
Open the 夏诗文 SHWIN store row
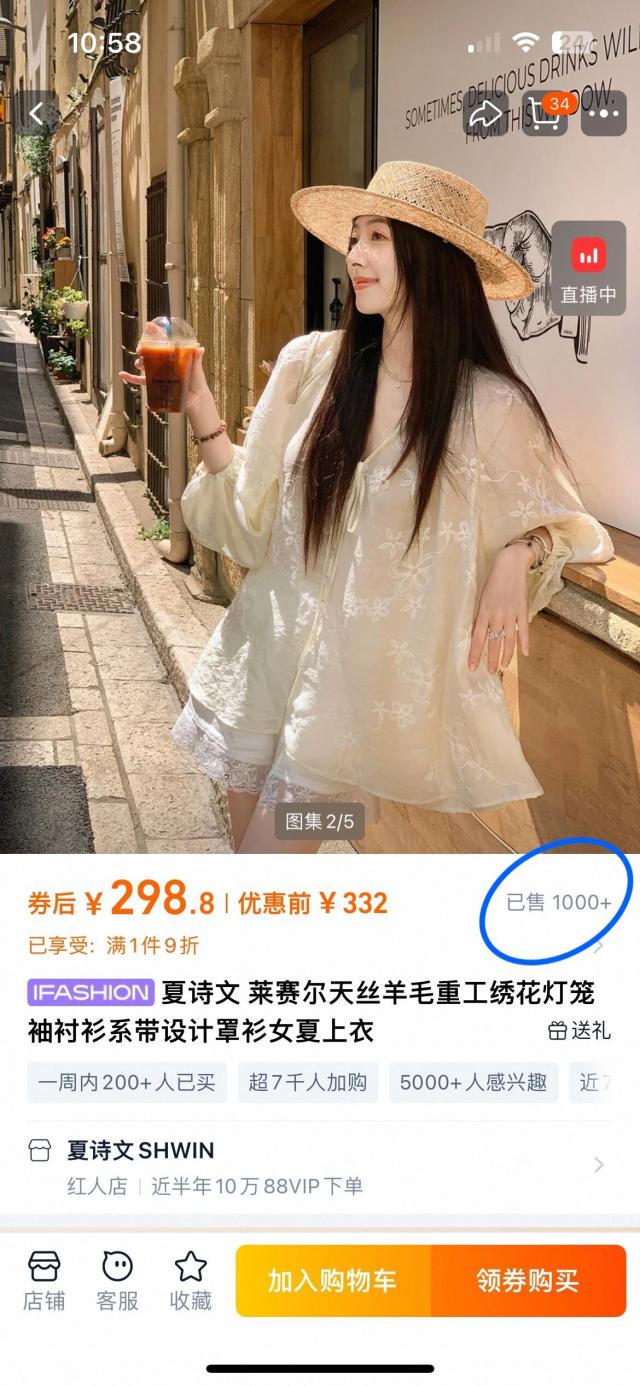coord(318,1166)
